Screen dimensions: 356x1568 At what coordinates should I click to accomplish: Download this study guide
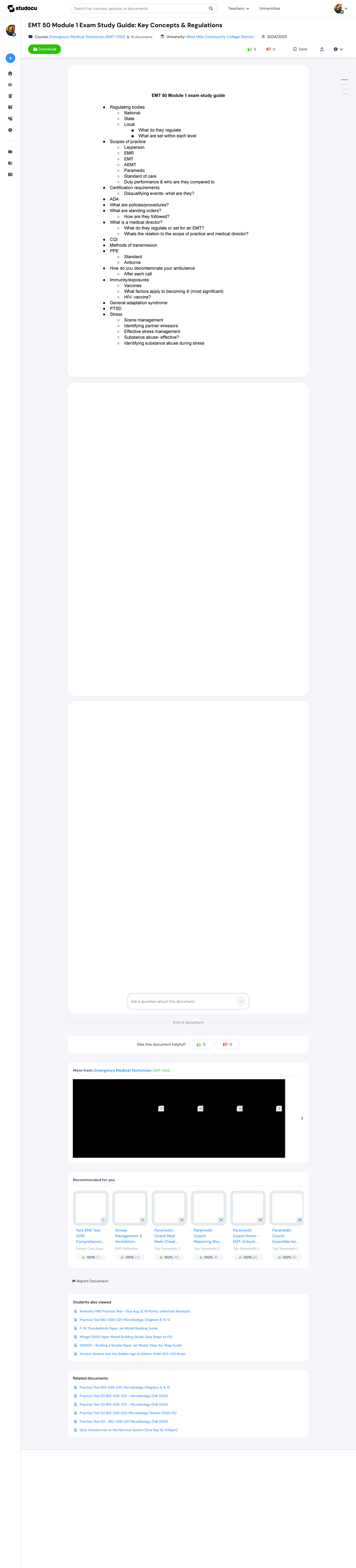click(44, 49)
